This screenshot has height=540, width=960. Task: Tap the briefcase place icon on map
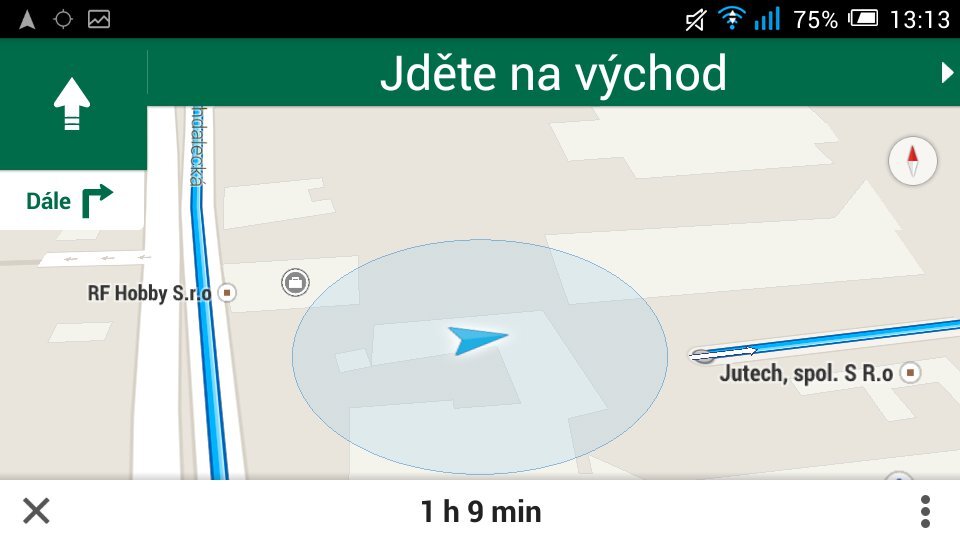coord(295,282)
